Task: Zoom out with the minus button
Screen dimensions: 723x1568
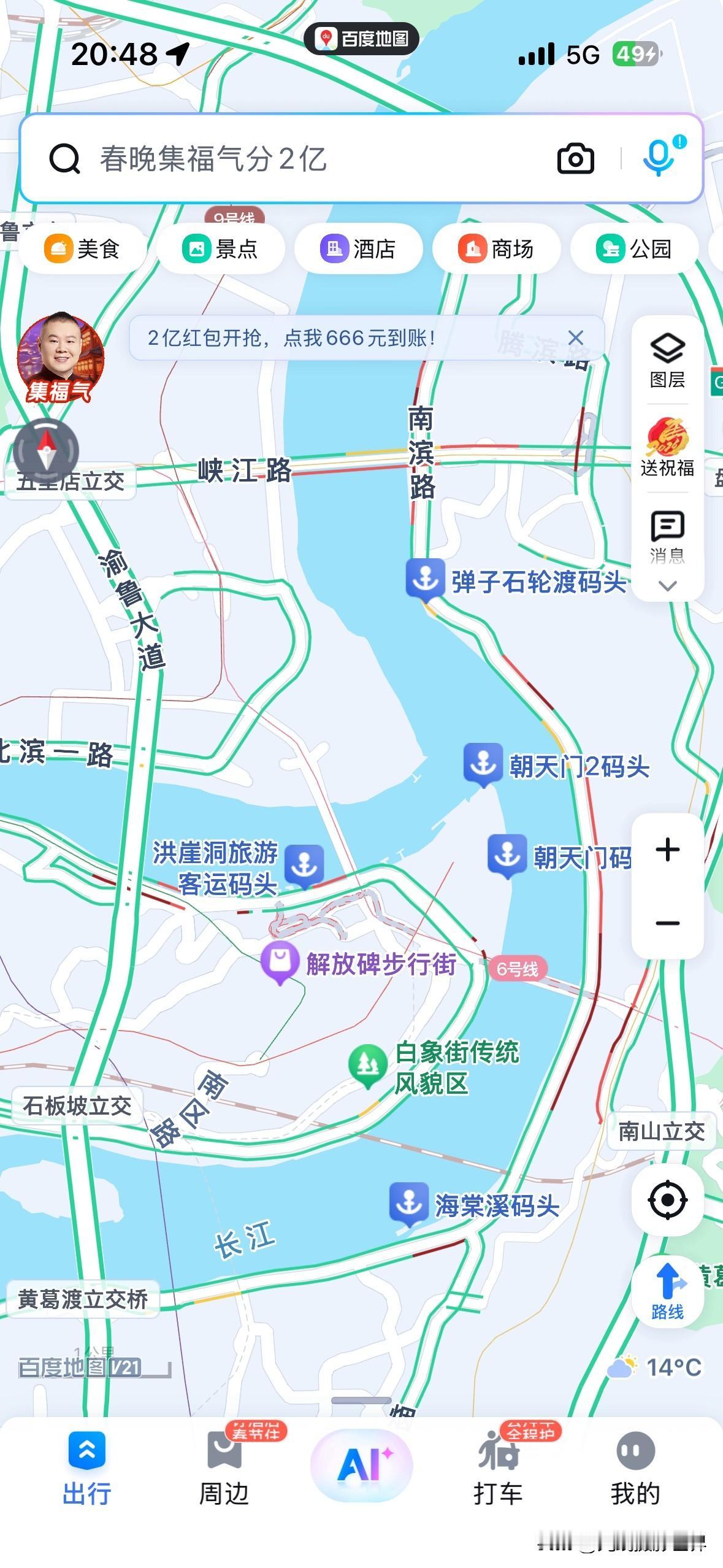Action: click(x=667, y=923)
